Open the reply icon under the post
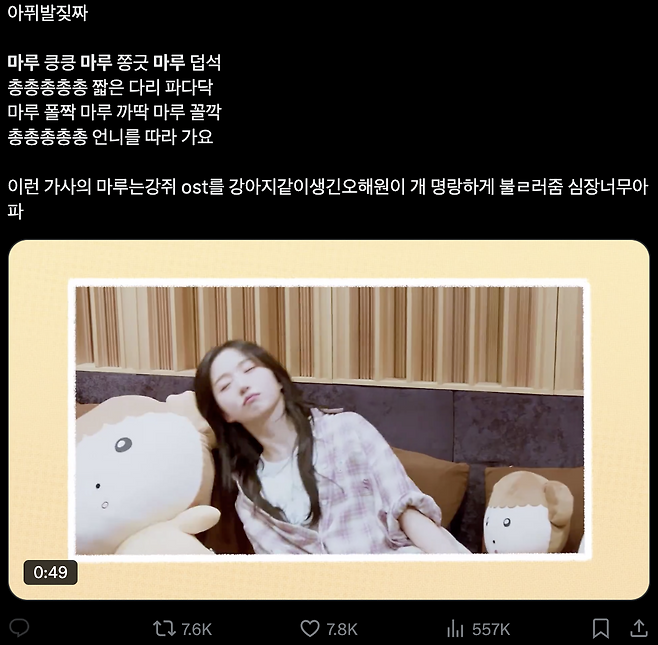The image size is (658, 645). (19, 628)
